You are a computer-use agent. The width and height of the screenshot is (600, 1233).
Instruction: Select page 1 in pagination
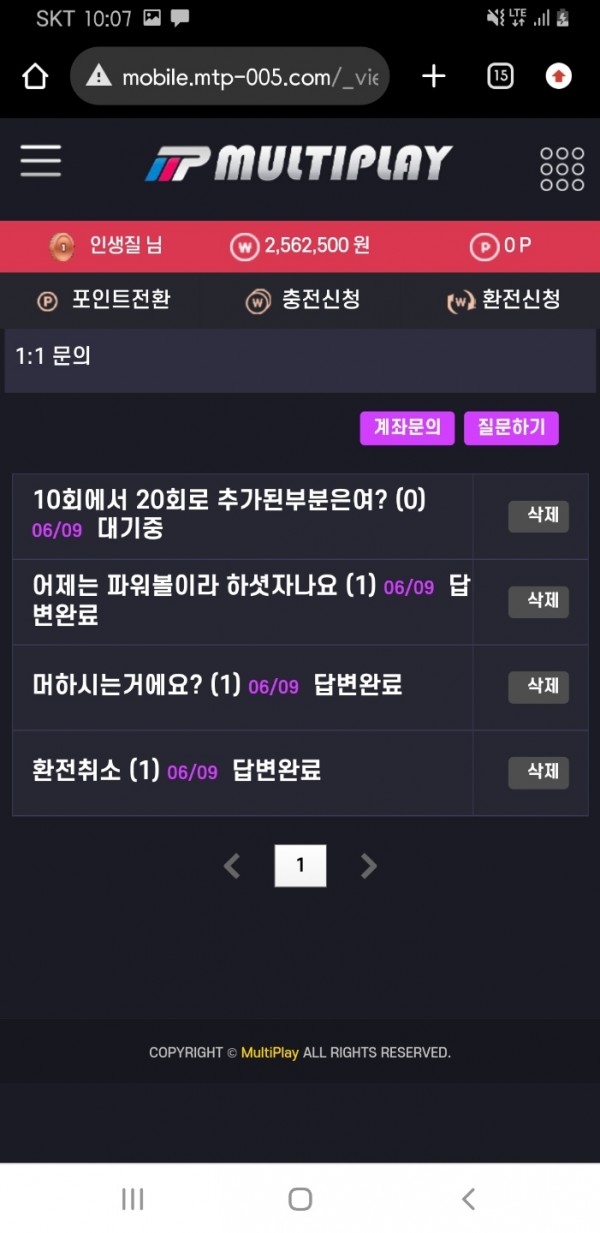[x=300, y=866]
